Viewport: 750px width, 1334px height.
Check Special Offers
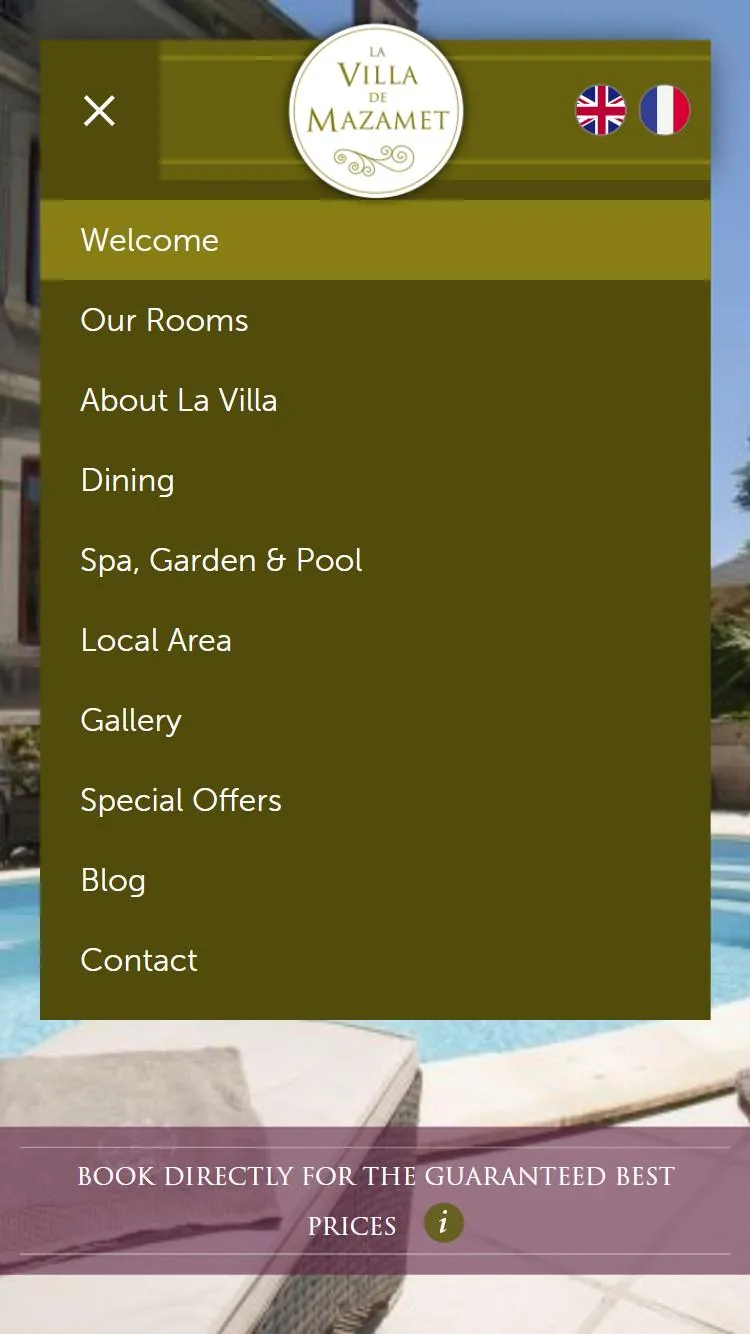coord(181,800)
